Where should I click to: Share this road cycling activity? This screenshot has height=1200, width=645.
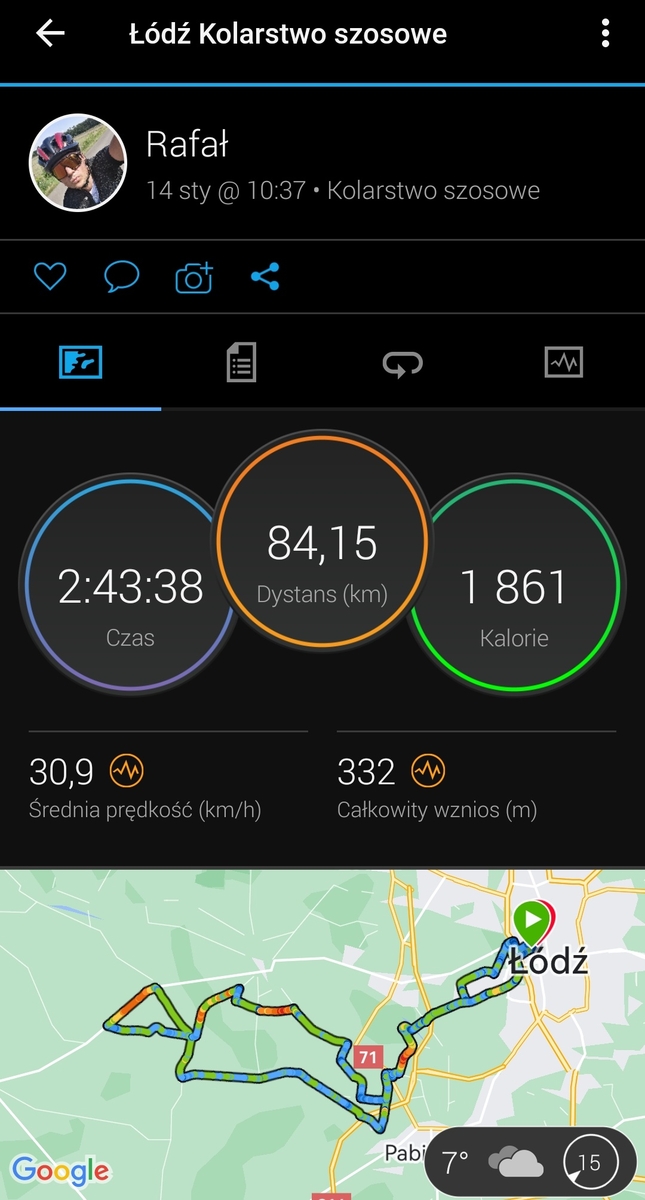pyautogui.click(x=265, y=277)
